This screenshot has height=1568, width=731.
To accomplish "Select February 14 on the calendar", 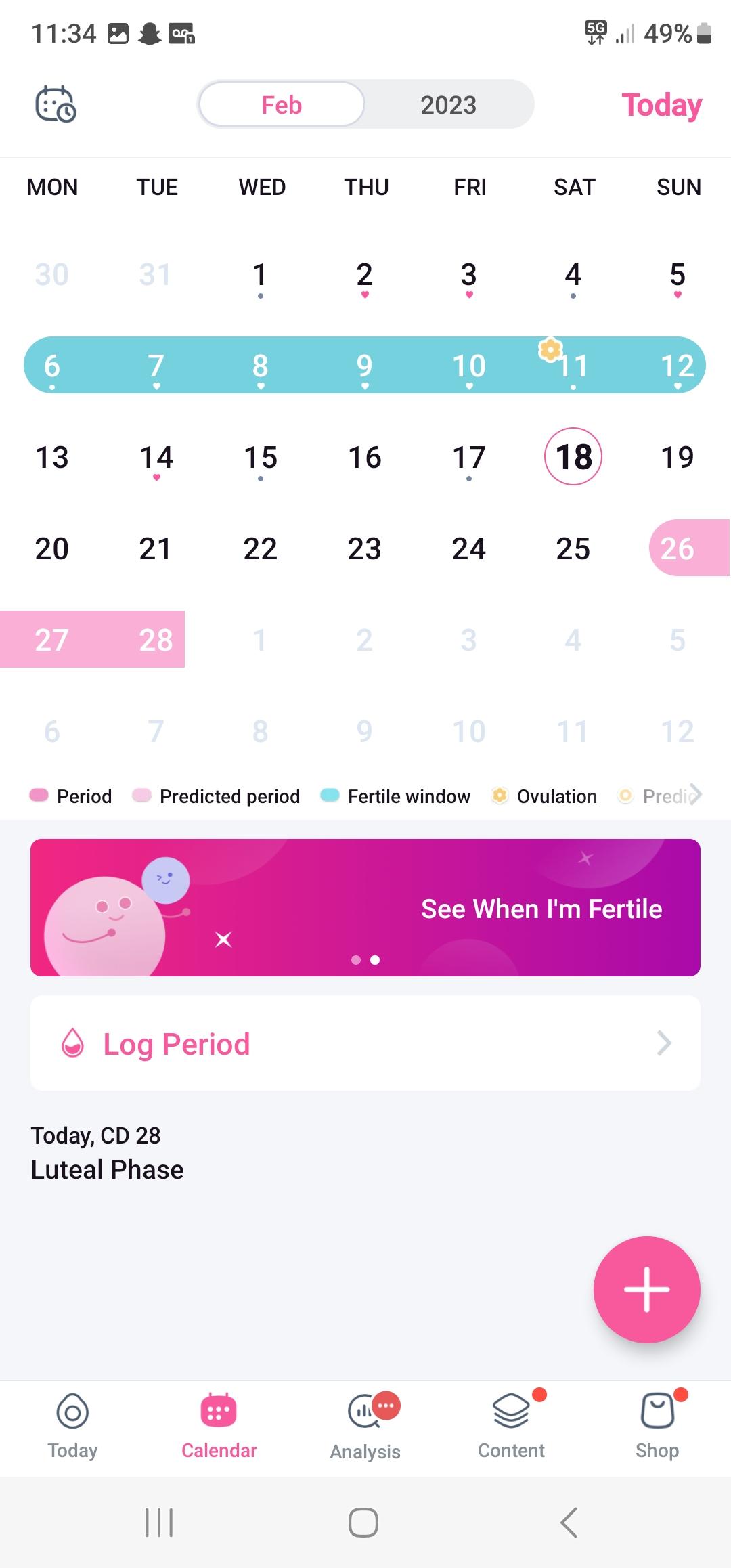I will [156, 458].
